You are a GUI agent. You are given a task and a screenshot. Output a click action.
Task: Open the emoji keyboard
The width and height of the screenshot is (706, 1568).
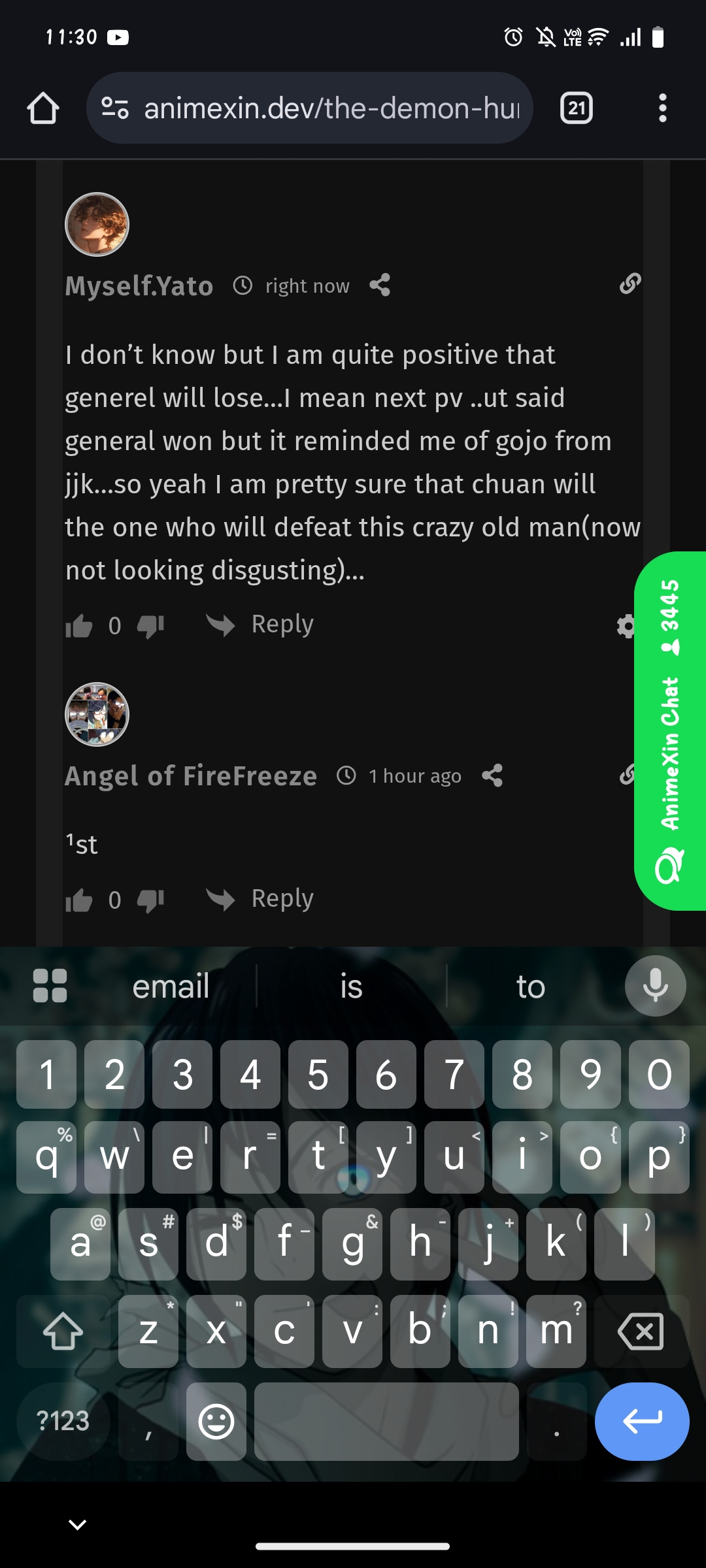216,1421
